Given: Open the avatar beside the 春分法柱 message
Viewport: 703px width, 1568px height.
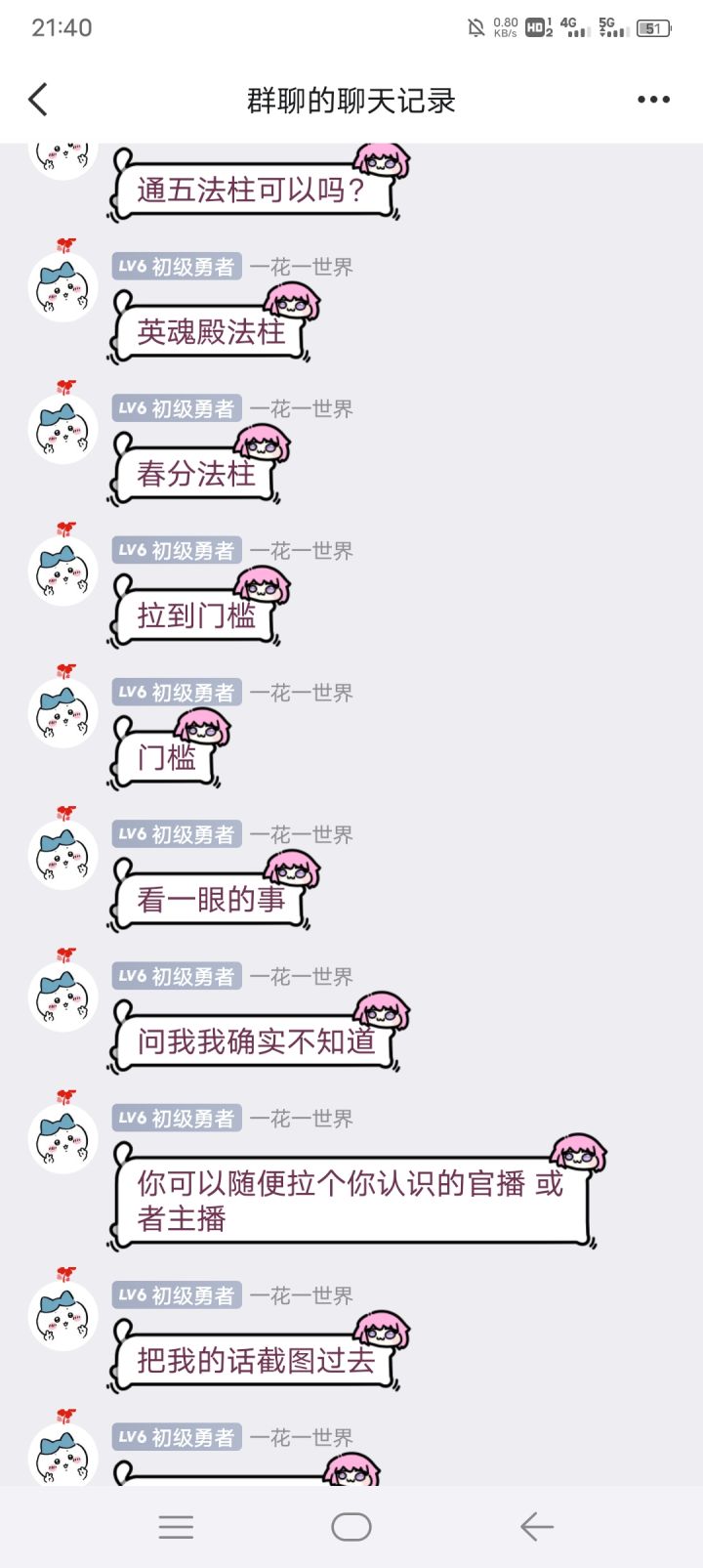Looking at the screenshot, I should [x=62, y=430].
